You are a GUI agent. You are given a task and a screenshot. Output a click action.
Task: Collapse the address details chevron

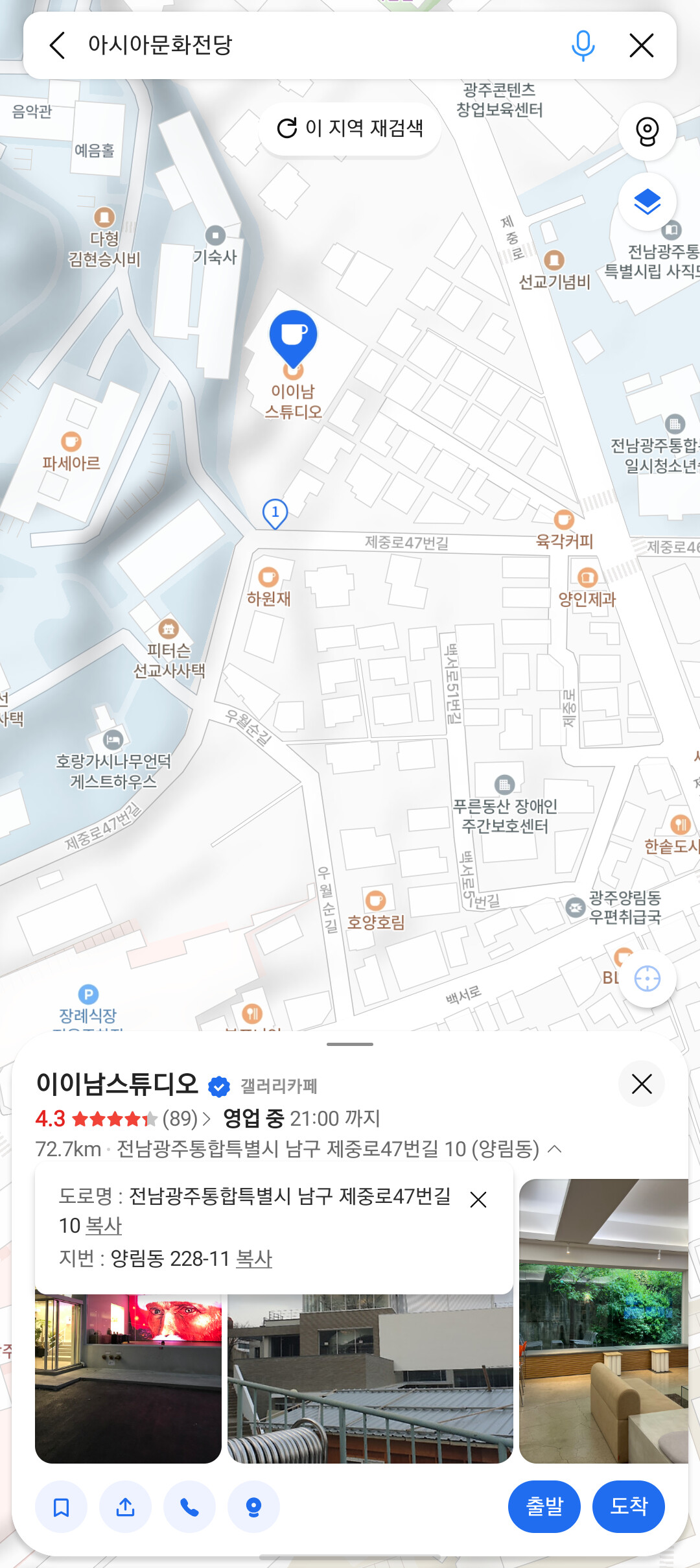click(x=555, y=1149)
